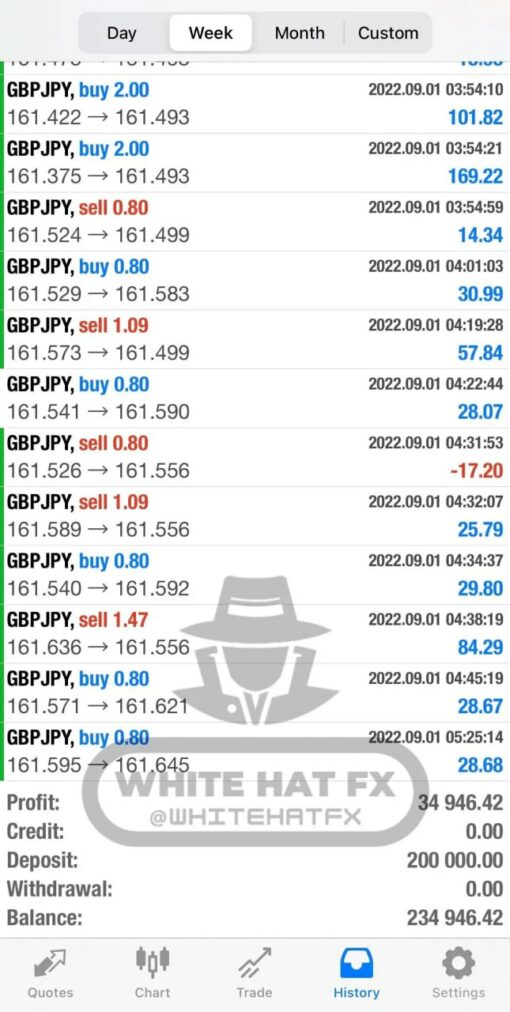Screen dimensions: 510x1012
Task: Expand the GBPJPY sell 1.47 trade
Action: click(x=255, y=634)
